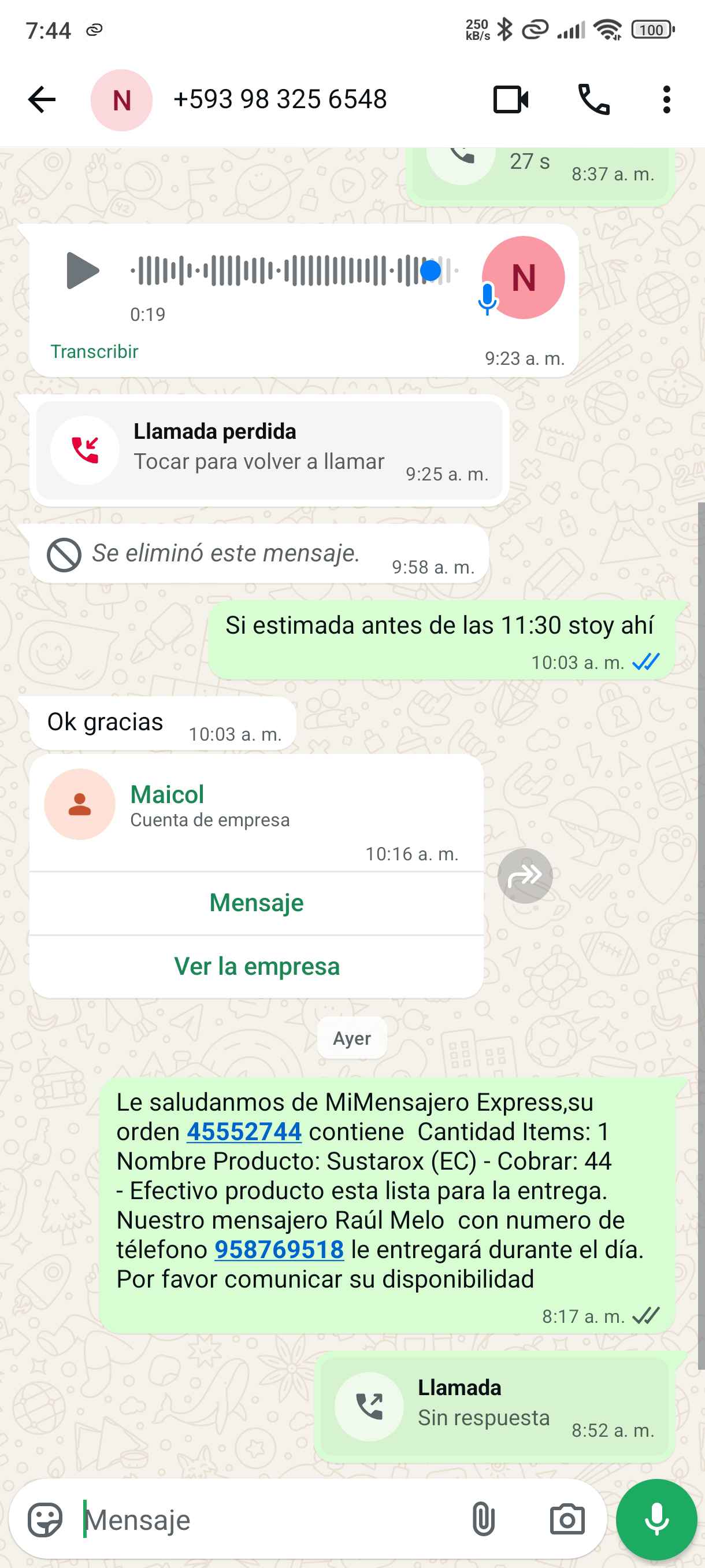Open the camera from the message bar
705x1568 pixels.
pyautogui.click(x=567, y=1519)
